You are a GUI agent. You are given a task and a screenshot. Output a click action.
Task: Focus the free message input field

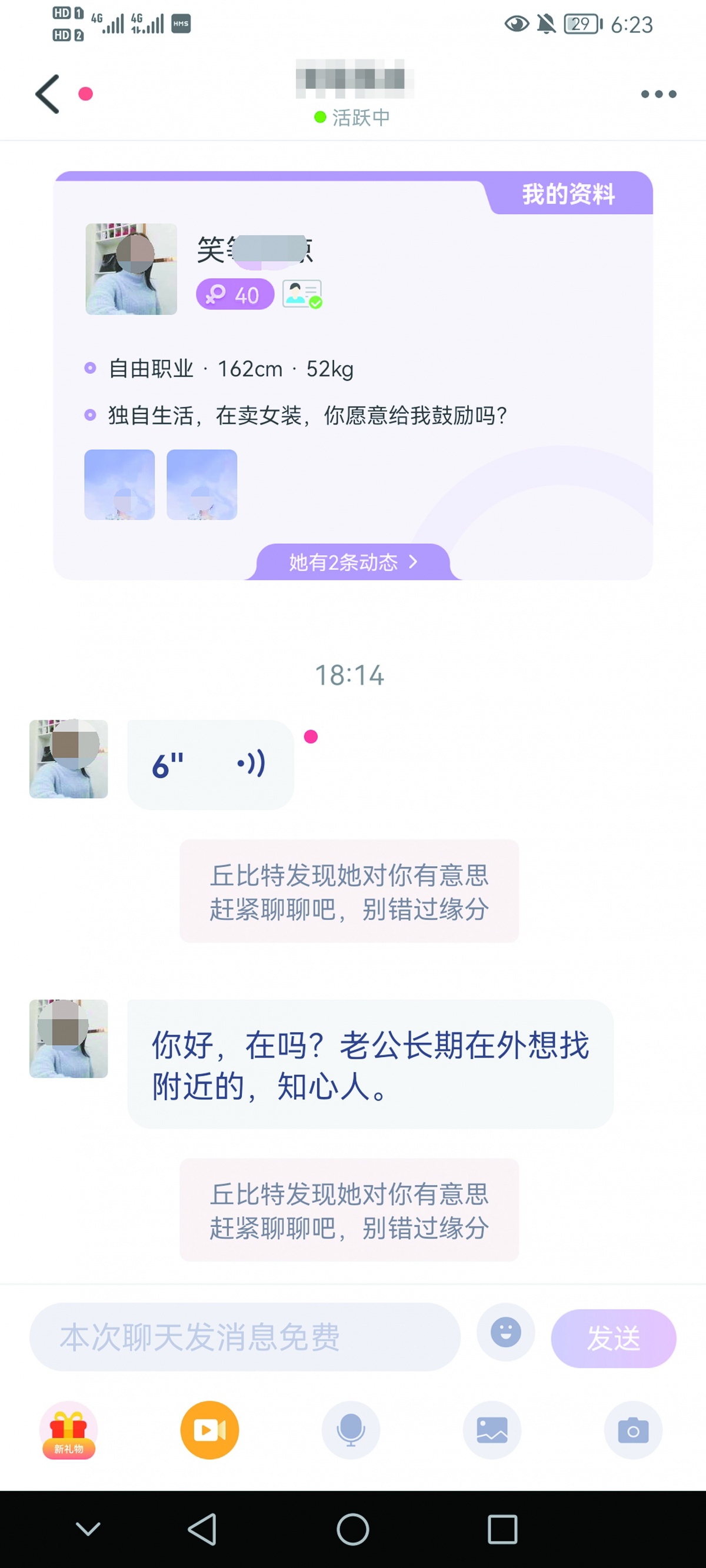pos(244,1337)
